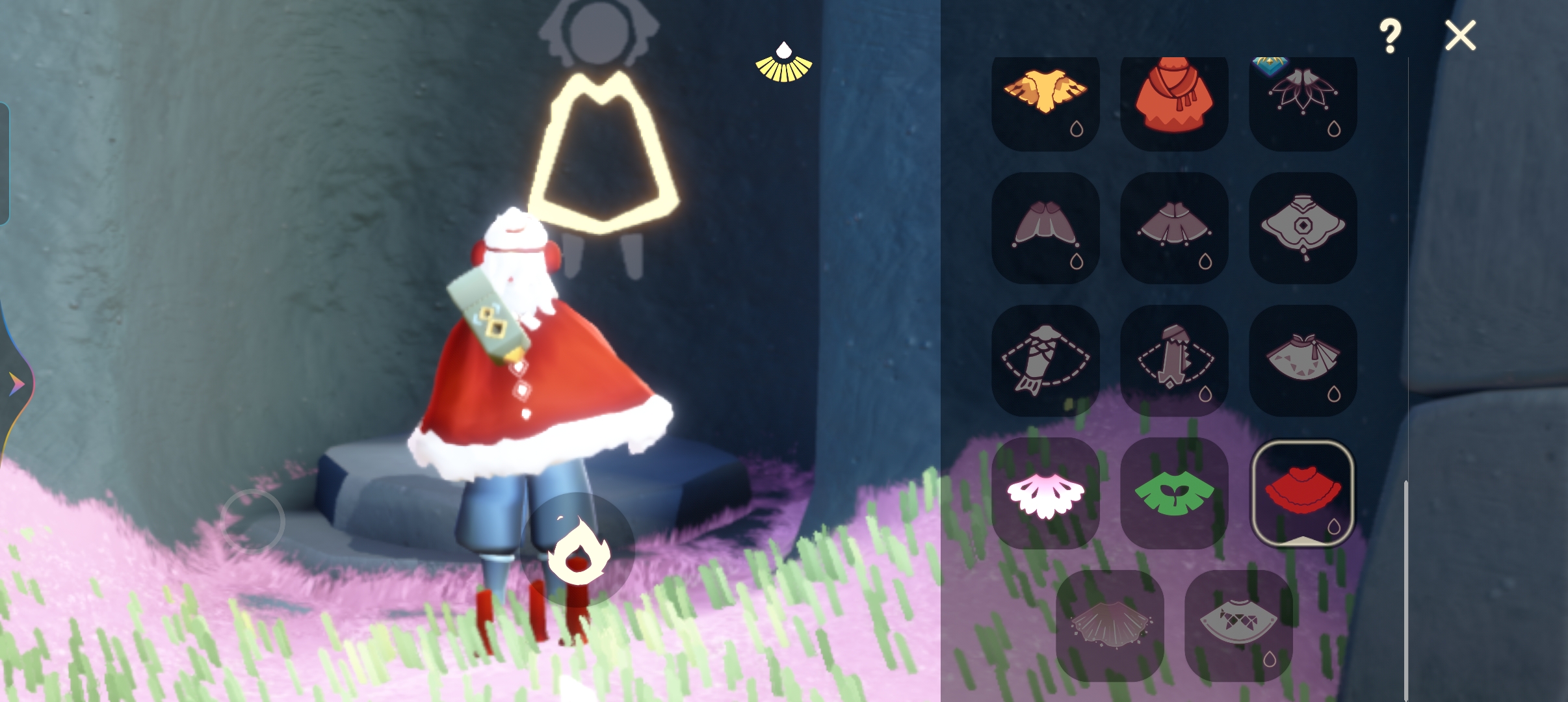The height and width of the screenshot is (702, 1568).
Task: Select the green sprout cape
Action: (1174, 493)
